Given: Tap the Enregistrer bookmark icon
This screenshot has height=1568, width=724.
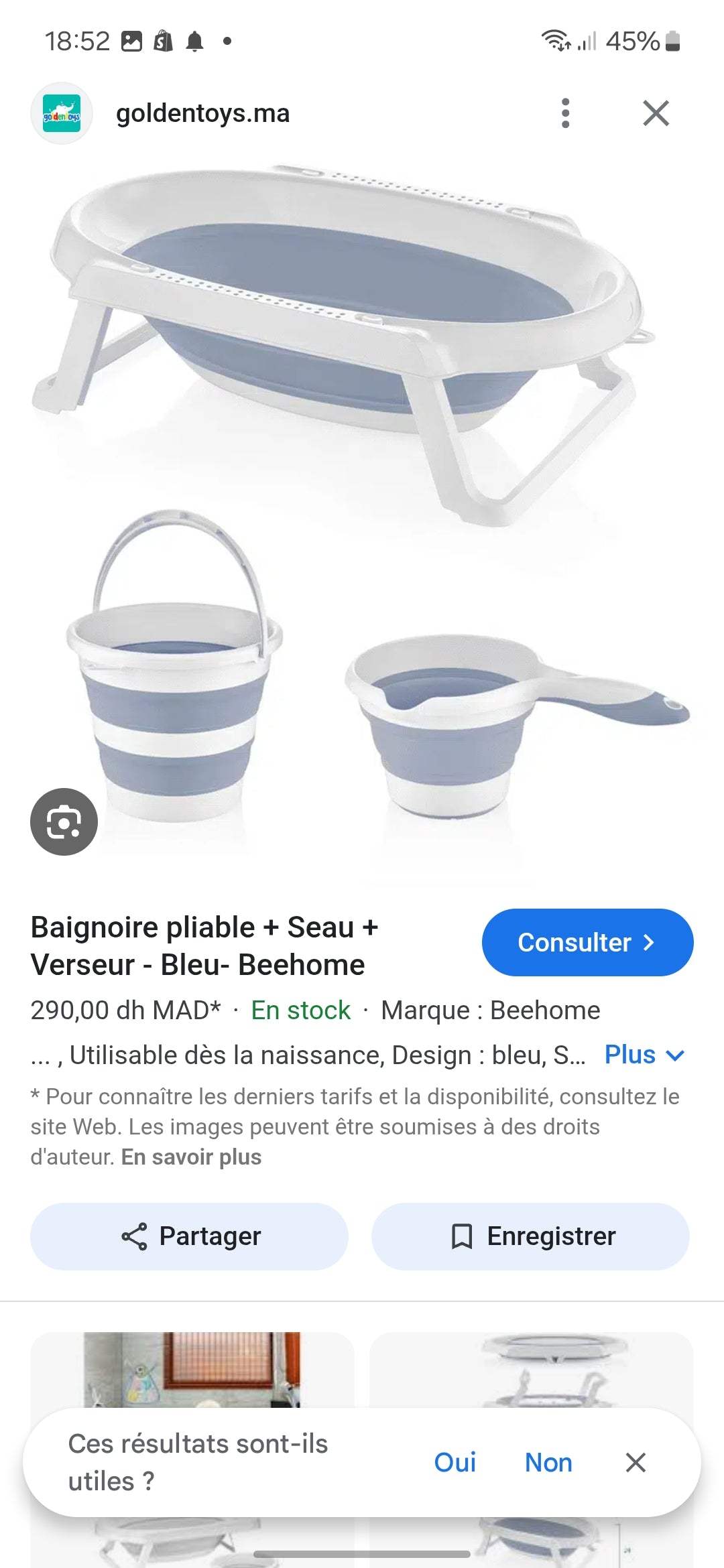Looking at the screenshot, I should tap(461, 1236).
